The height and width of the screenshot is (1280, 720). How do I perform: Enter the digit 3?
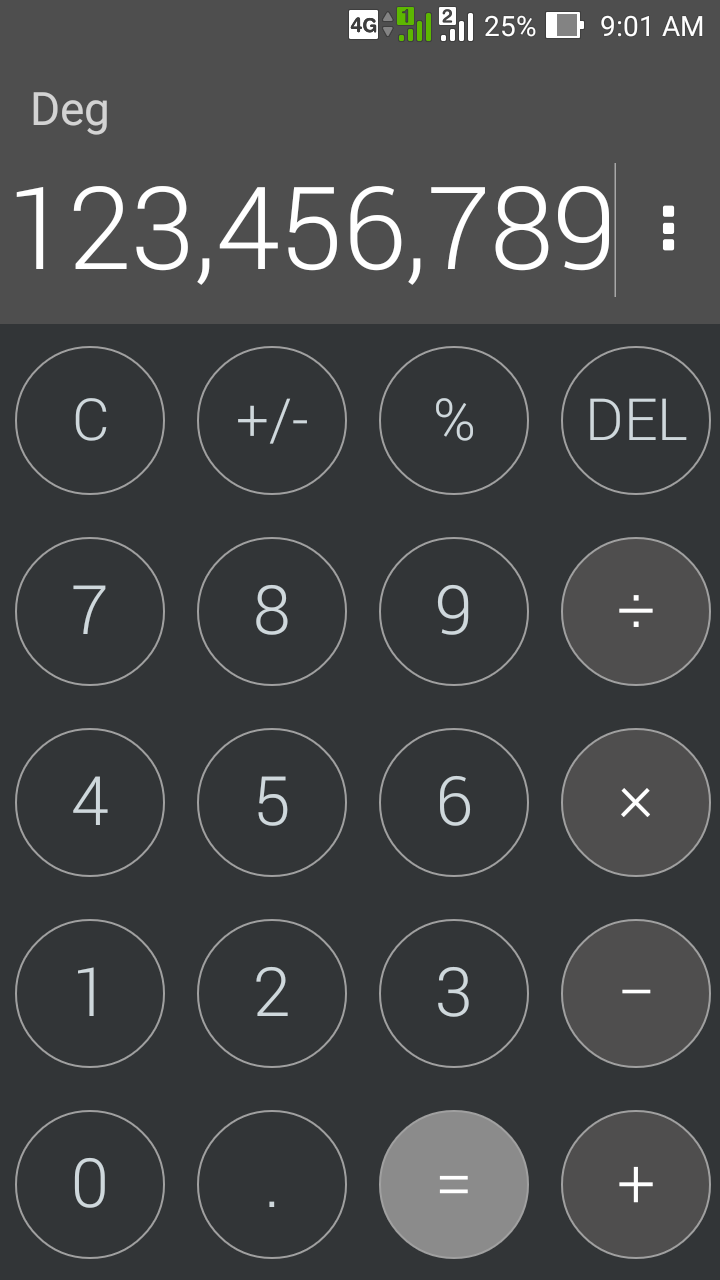[x=454, y=993]
